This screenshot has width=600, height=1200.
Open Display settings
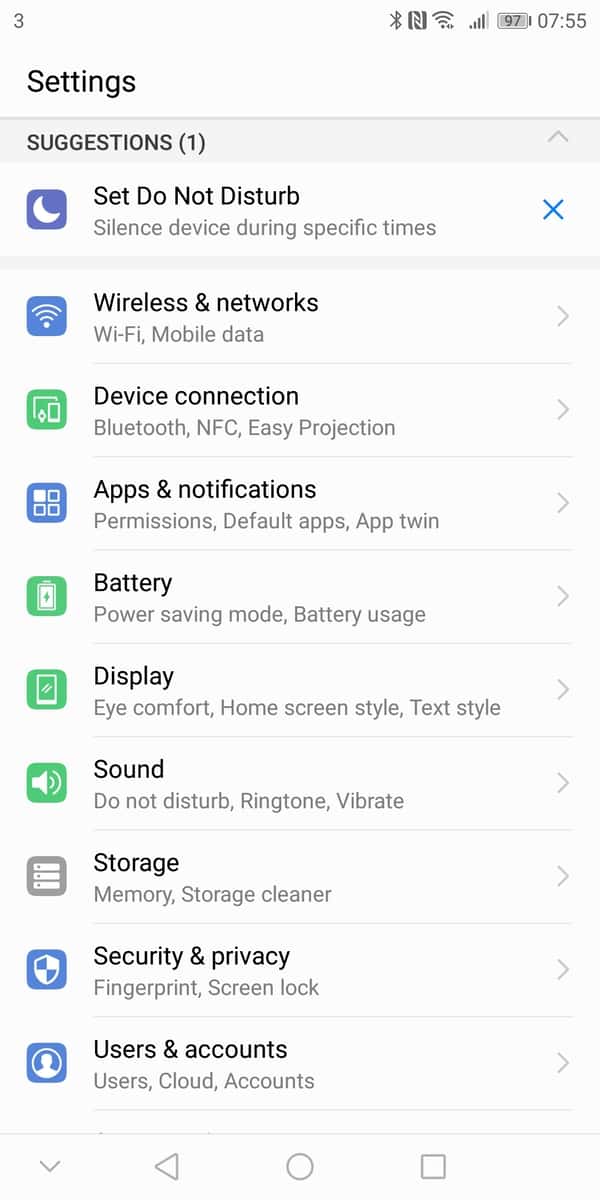[x=300, y=690]
